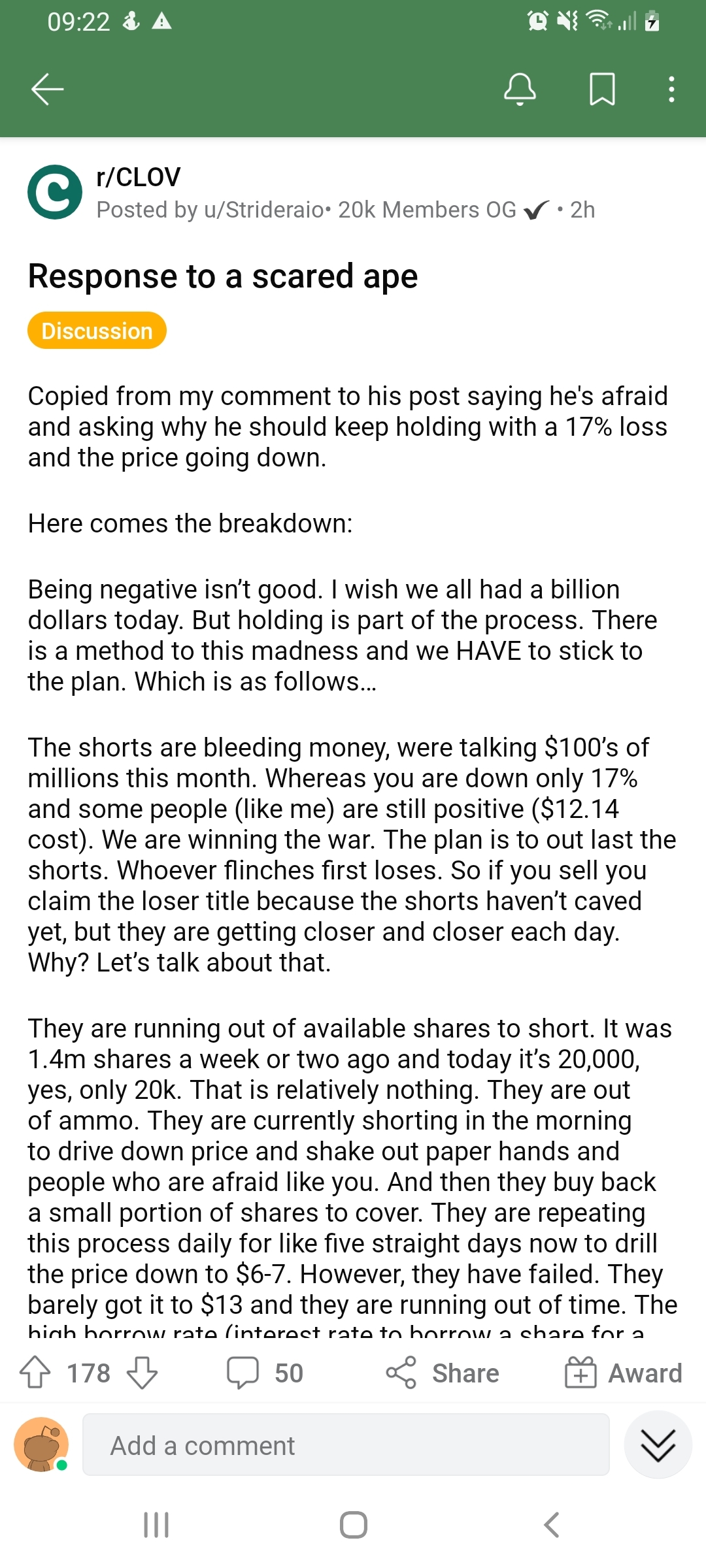Open the post notifications bell
The image size is (706, 1568).
(520, 90)
